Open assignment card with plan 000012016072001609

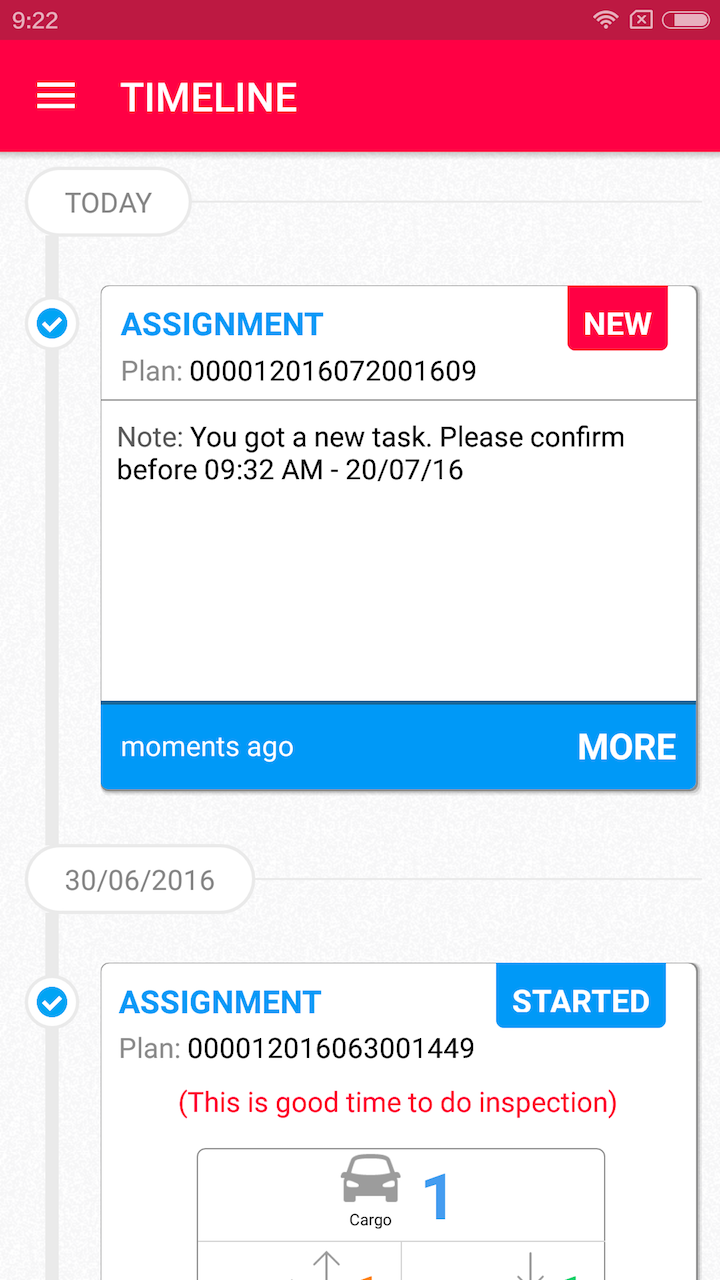[398, 500]
